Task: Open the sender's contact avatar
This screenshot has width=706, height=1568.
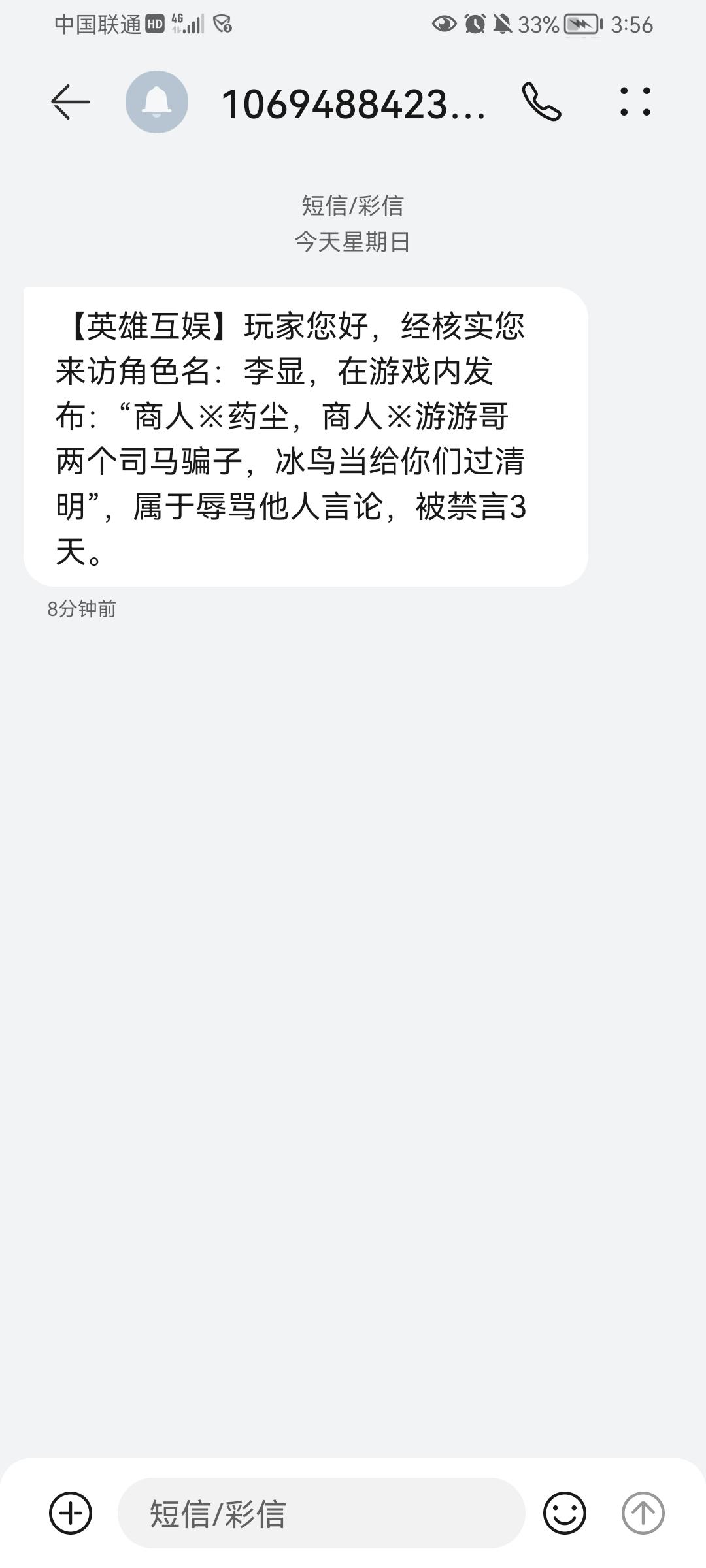Action: (157, 102)
